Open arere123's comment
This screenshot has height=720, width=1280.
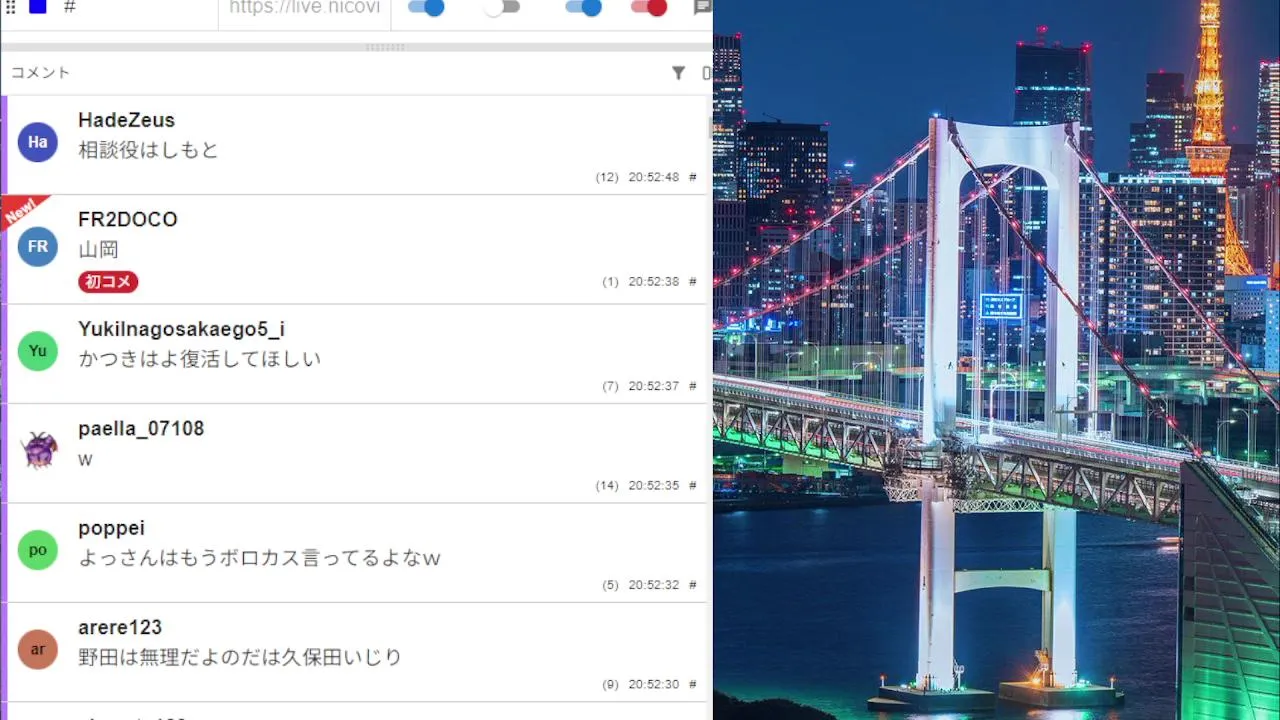coord(356,652)
